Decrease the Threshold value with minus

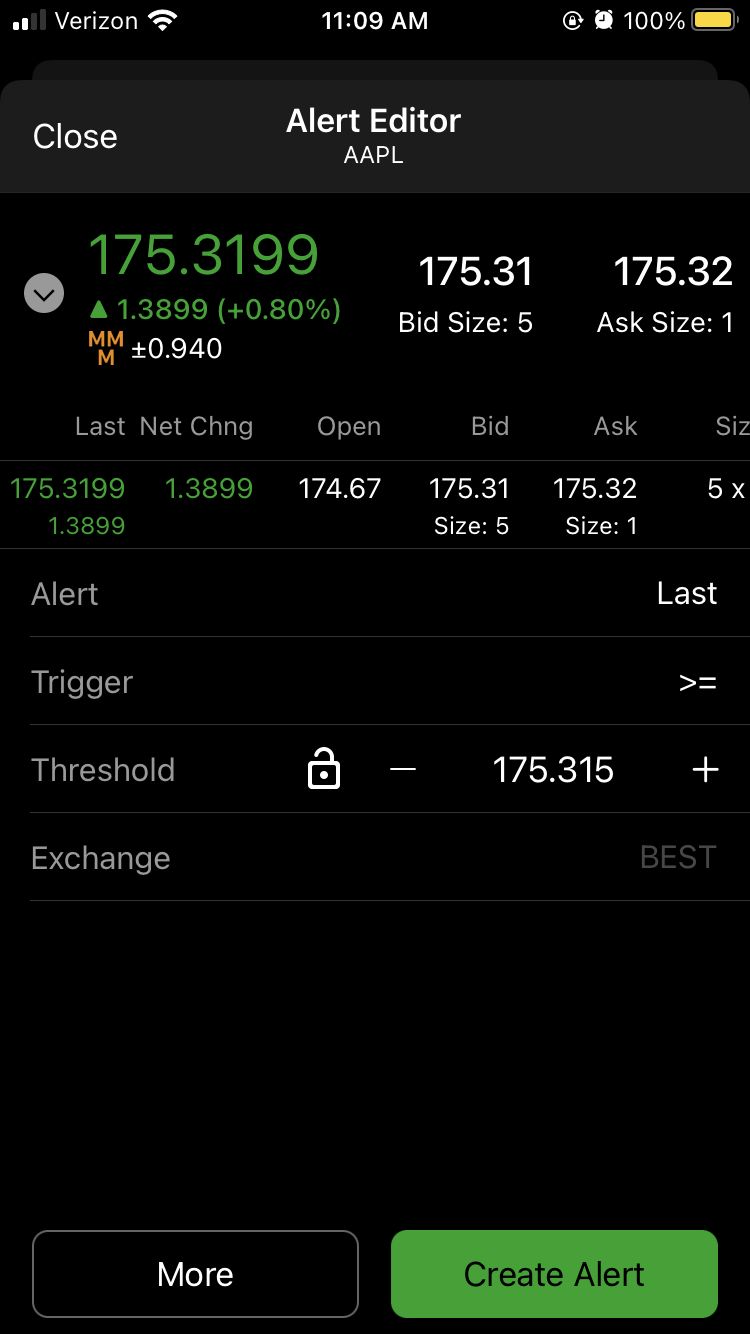(x=403, y=770)
